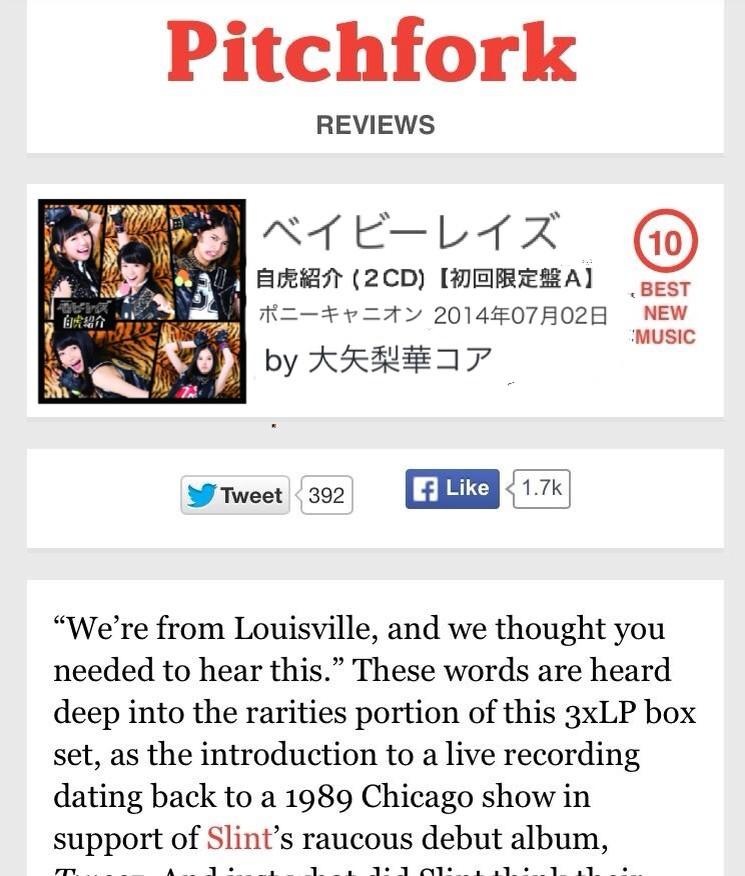The width and height of the screenshot is (745, 876).
Task: Like this review on Facebook
Action: click(x=452, y=489)
